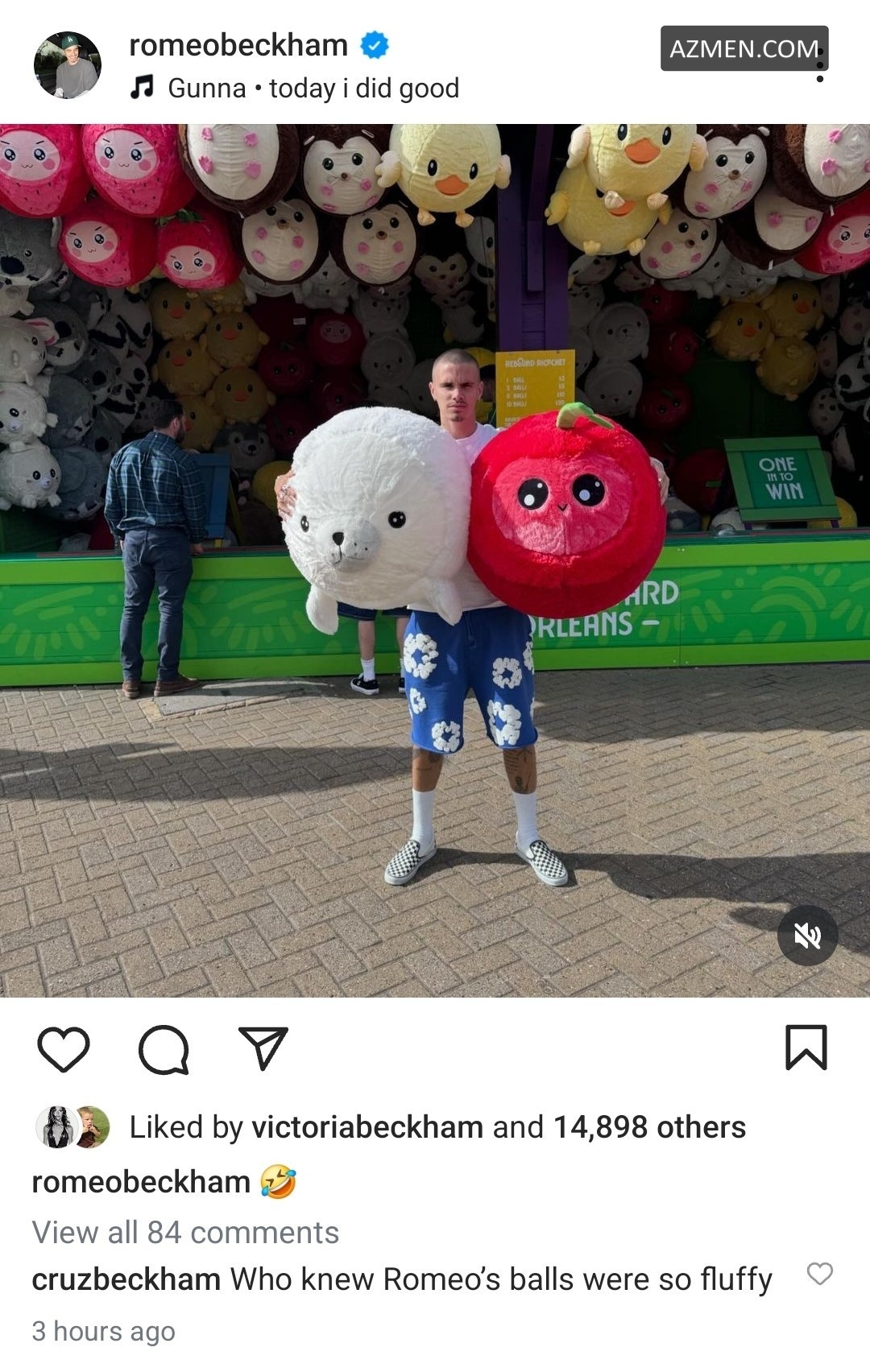Viewport: 870px width, 1372px height.
Task: Like cruzbeckham's comment
Action: 819,1274
